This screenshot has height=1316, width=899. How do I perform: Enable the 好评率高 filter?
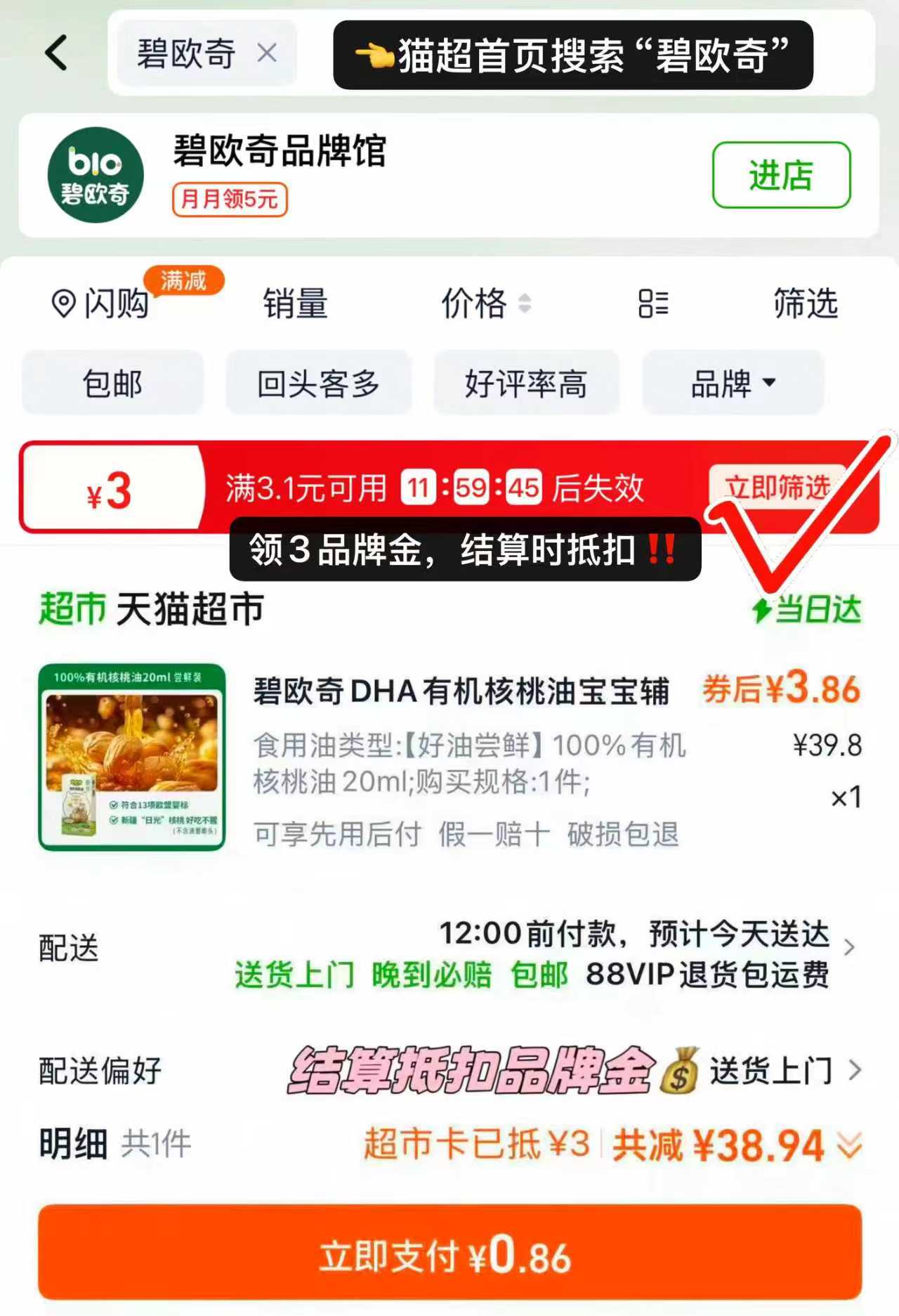pyautogui.click(x=527, y=383)
